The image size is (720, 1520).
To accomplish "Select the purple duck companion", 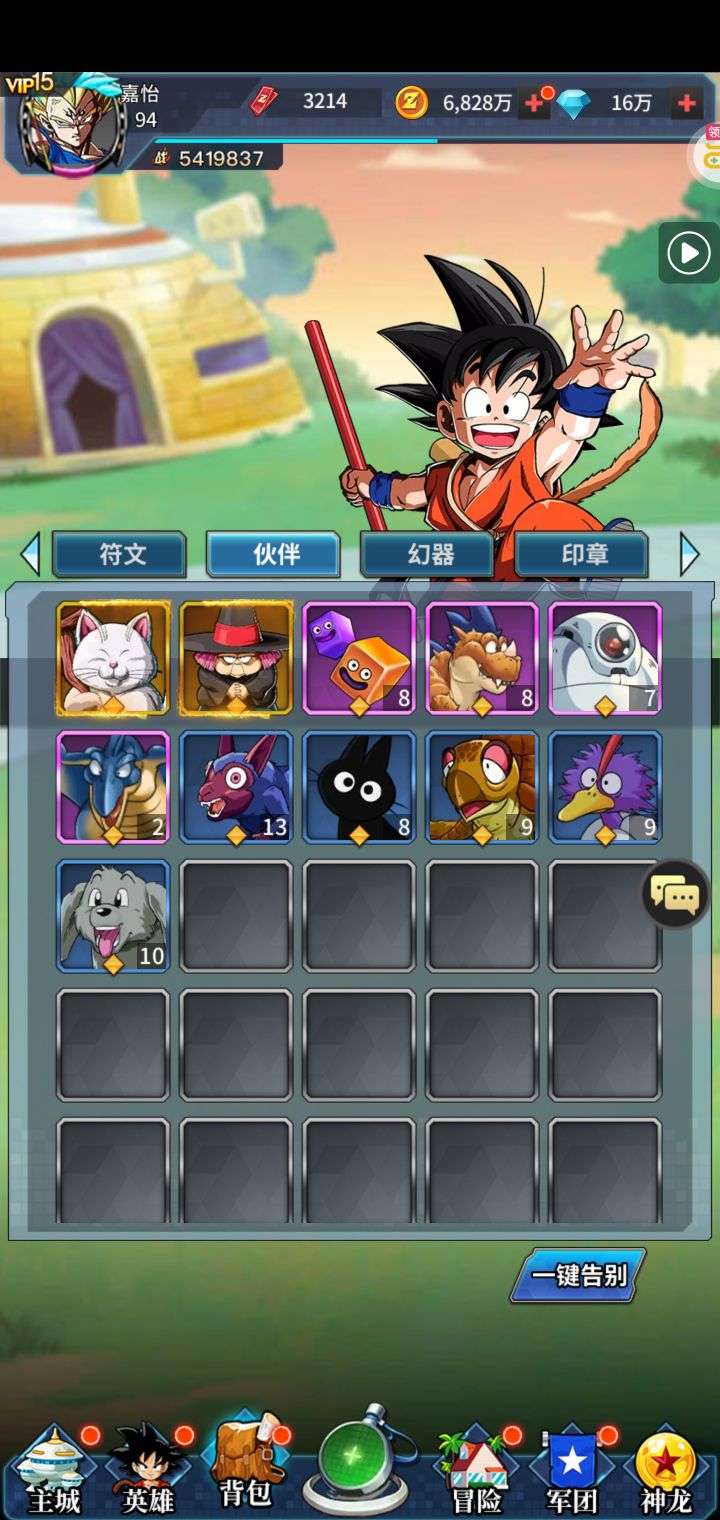I will click(605, 787).
